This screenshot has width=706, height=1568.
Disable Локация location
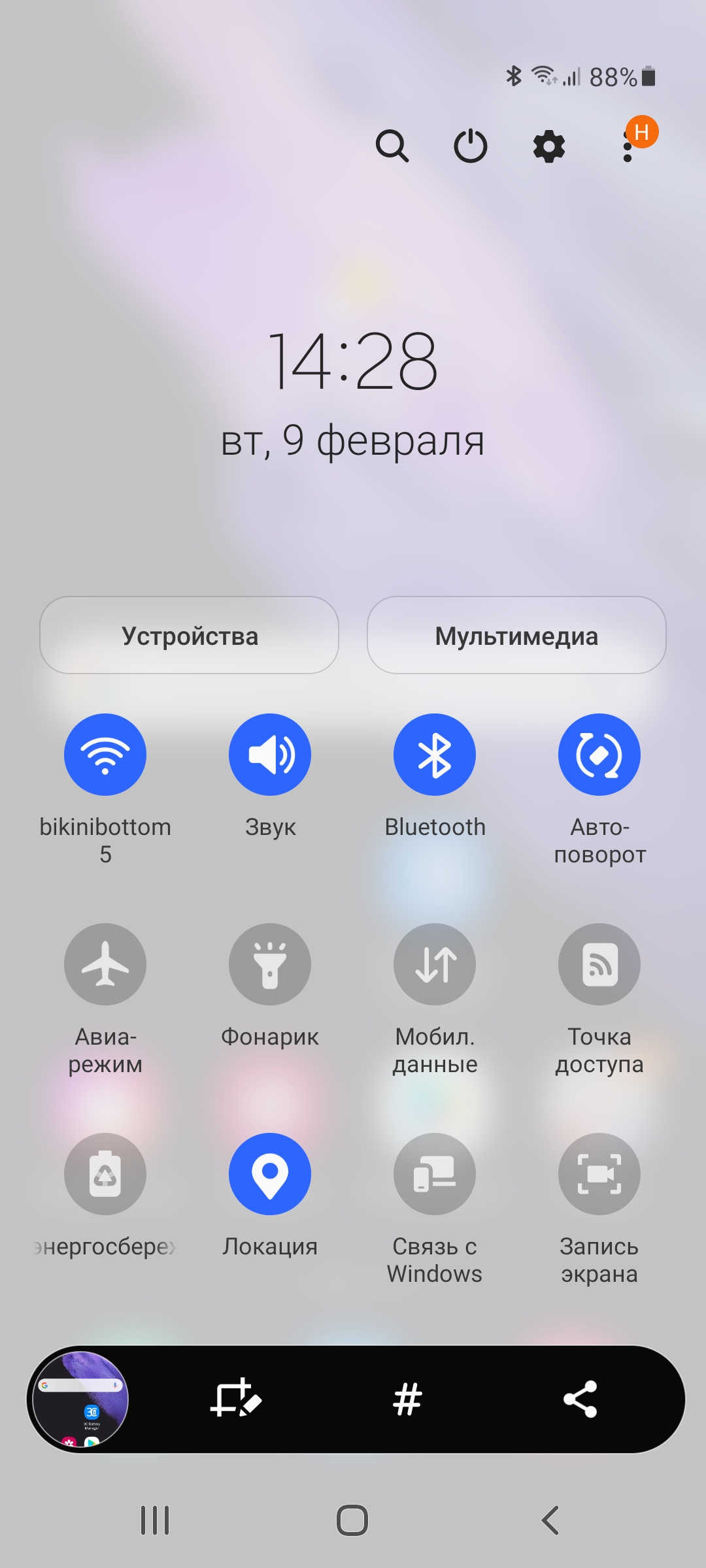pyautogui.click(x=270, y=1174)
